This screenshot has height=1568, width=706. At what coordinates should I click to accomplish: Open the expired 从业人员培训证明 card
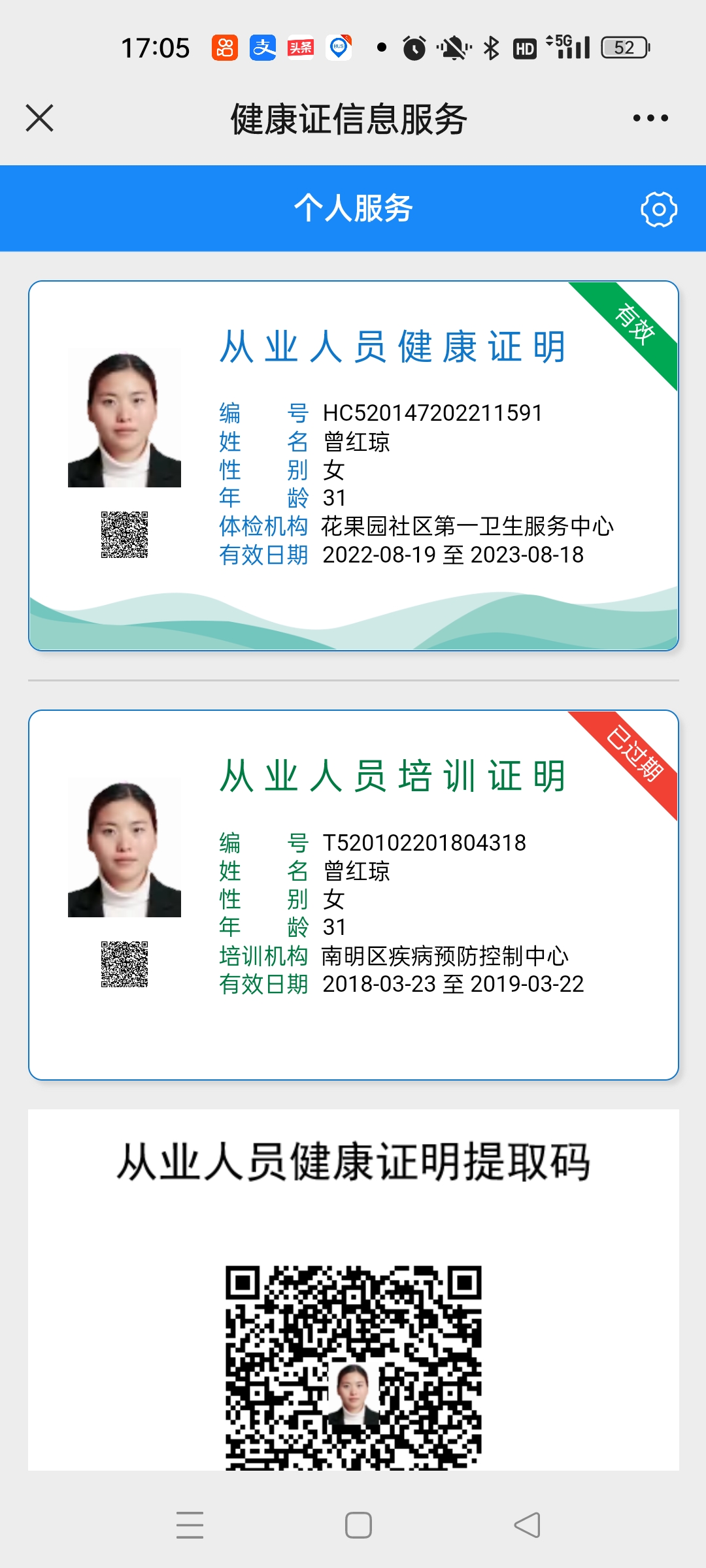click(353, 894)
